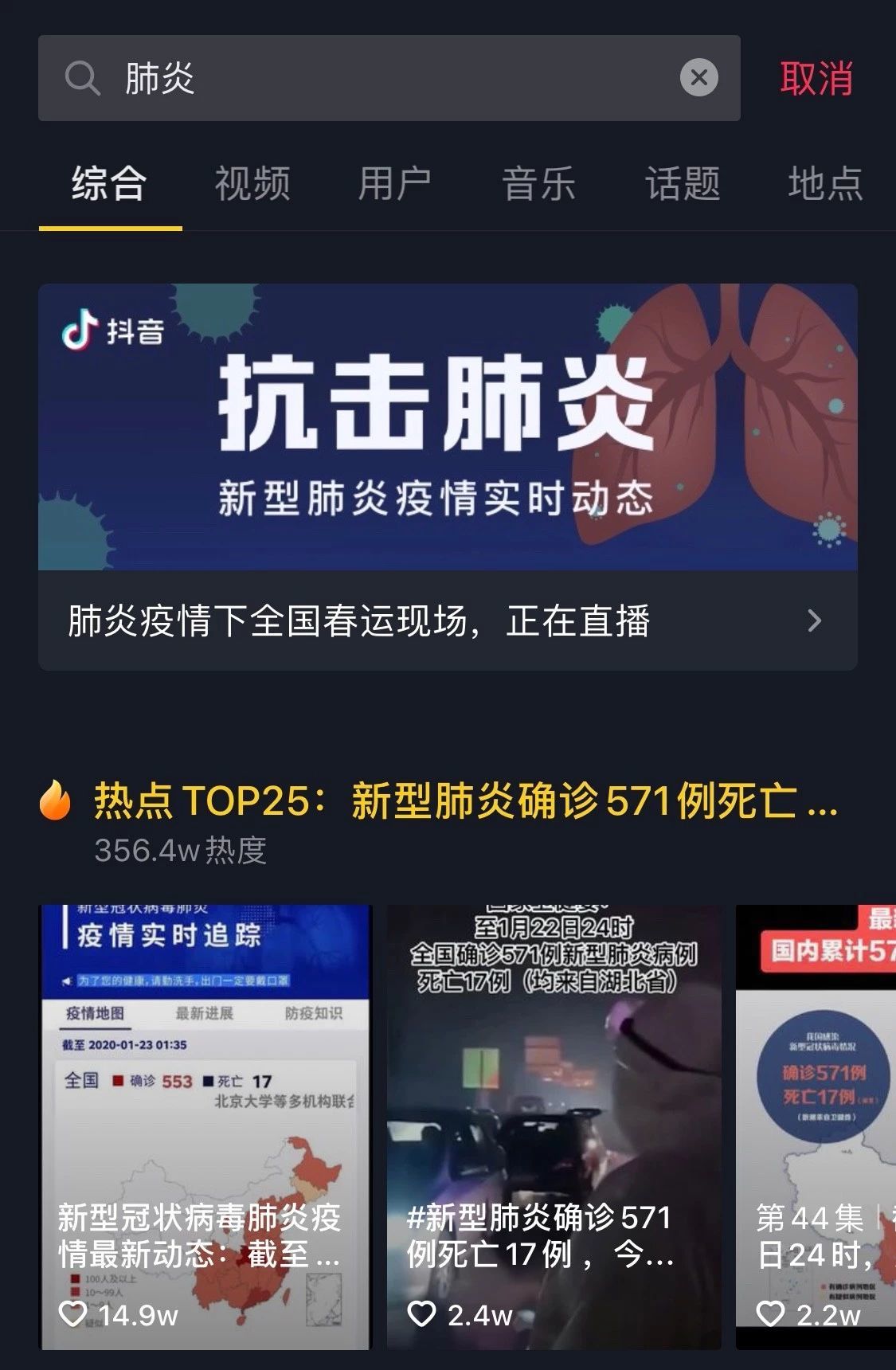Like the video with 2.4w likes
This screenshot has height=1370, width=896.
pos(422,1313)
